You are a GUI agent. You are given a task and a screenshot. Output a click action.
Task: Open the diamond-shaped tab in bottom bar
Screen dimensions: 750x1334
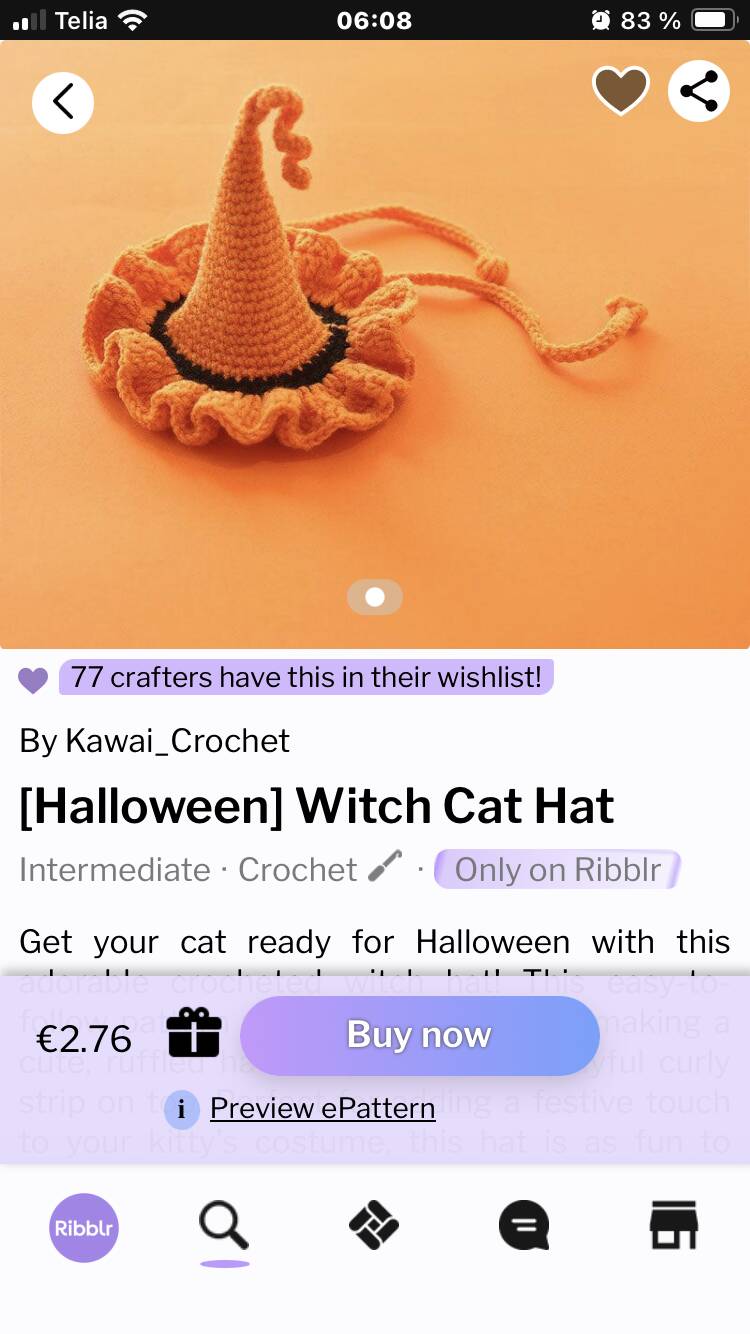(x=374, y=1225)
